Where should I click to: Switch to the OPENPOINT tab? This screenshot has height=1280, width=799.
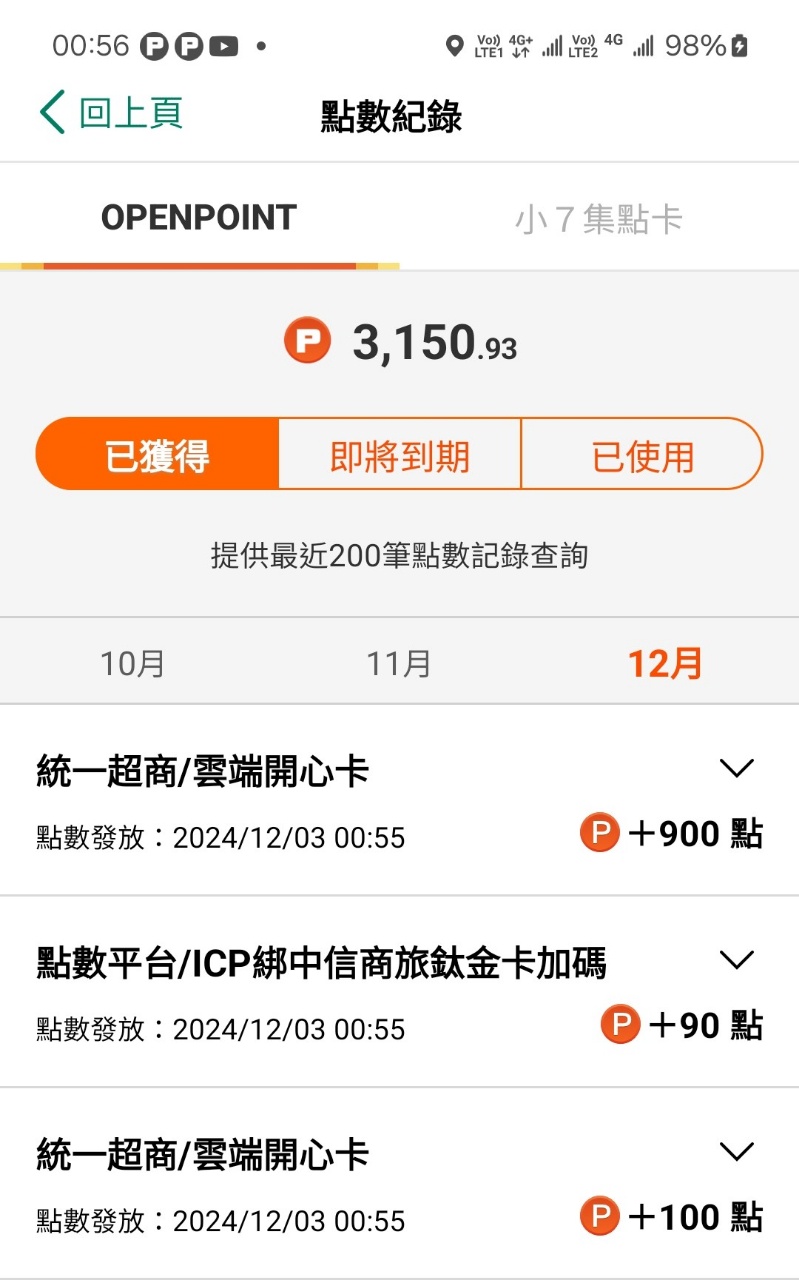click(x=199, y=218)
